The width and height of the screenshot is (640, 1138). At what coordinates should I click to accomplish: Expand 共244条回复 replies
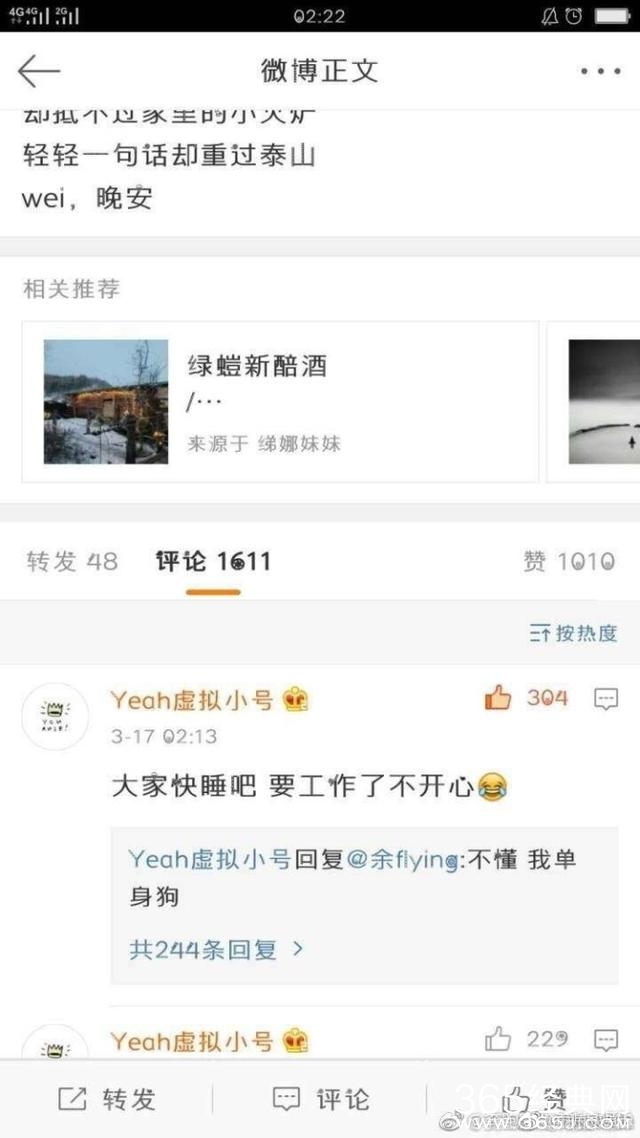(216, 948)
